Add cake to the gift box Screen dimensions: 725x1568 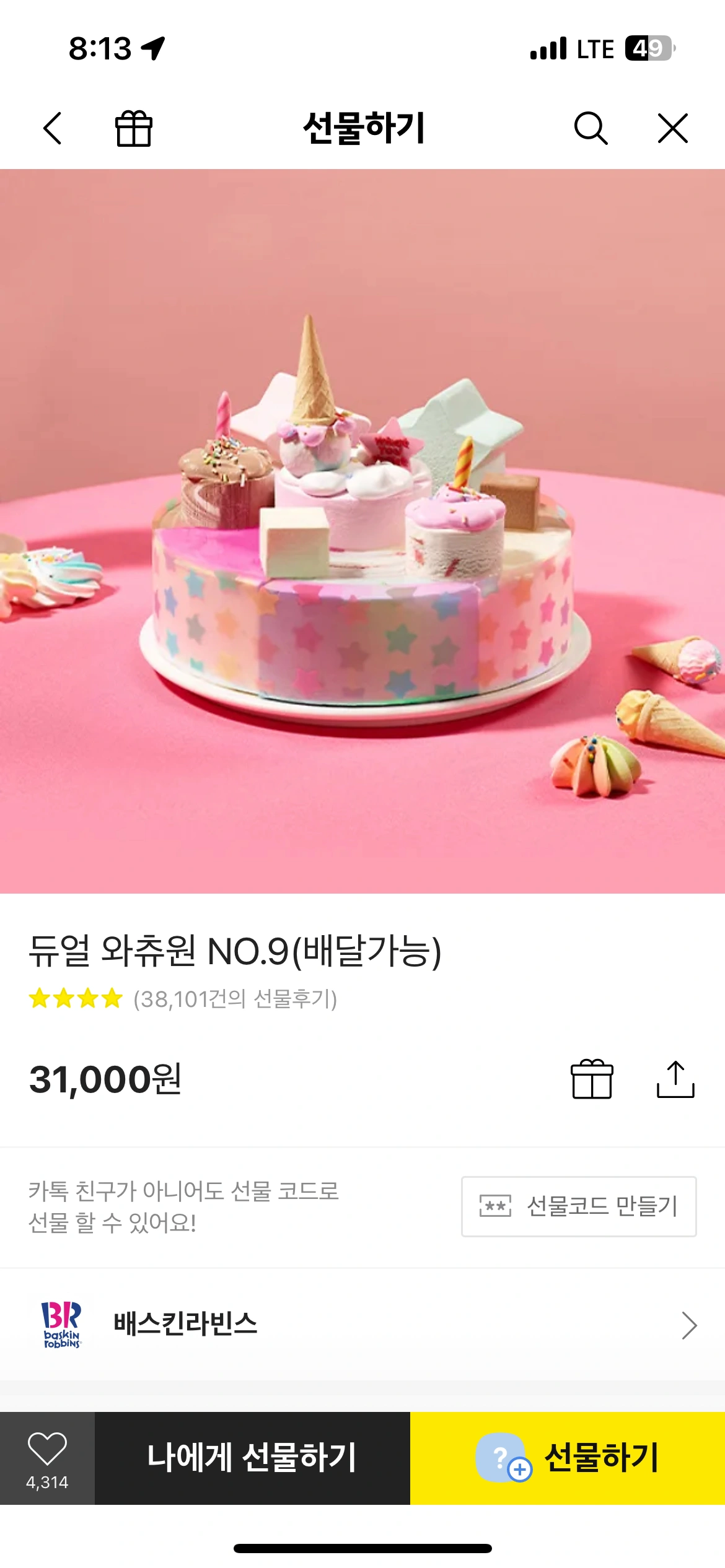pyautogui.click(x=592, y=1079)
